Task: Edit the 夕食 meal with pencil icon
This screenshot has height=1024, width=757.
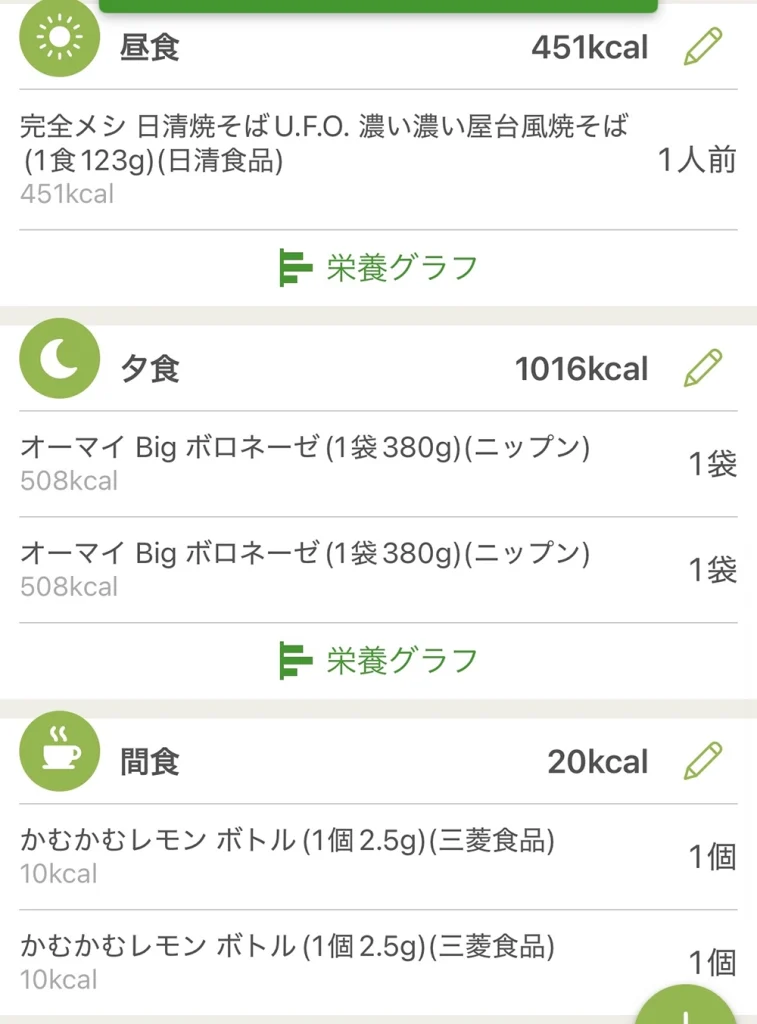Action: pos(702,368)
